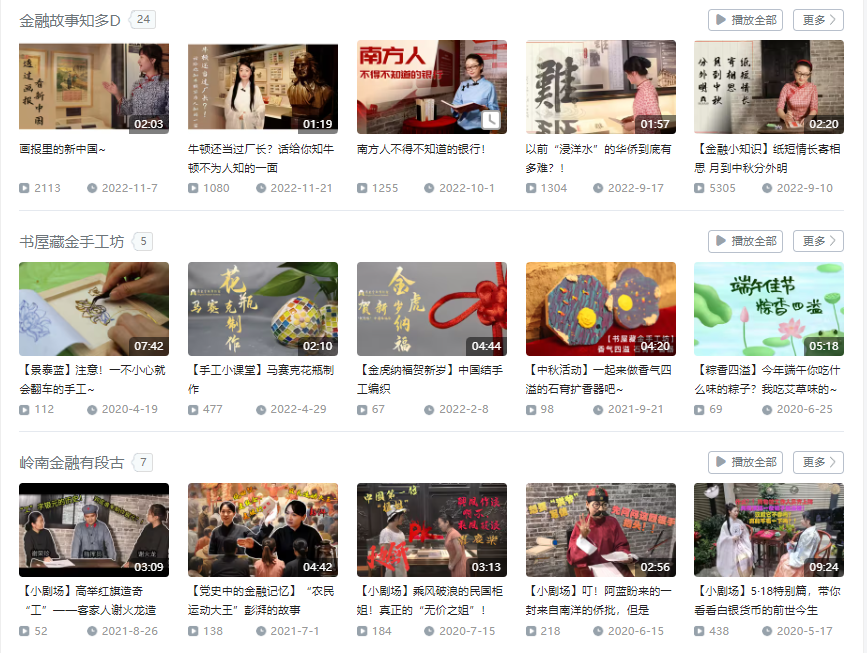The image size is (867, 653).
Task: Open the 党史中的金融记忆 video
Action: coord(263,530)
